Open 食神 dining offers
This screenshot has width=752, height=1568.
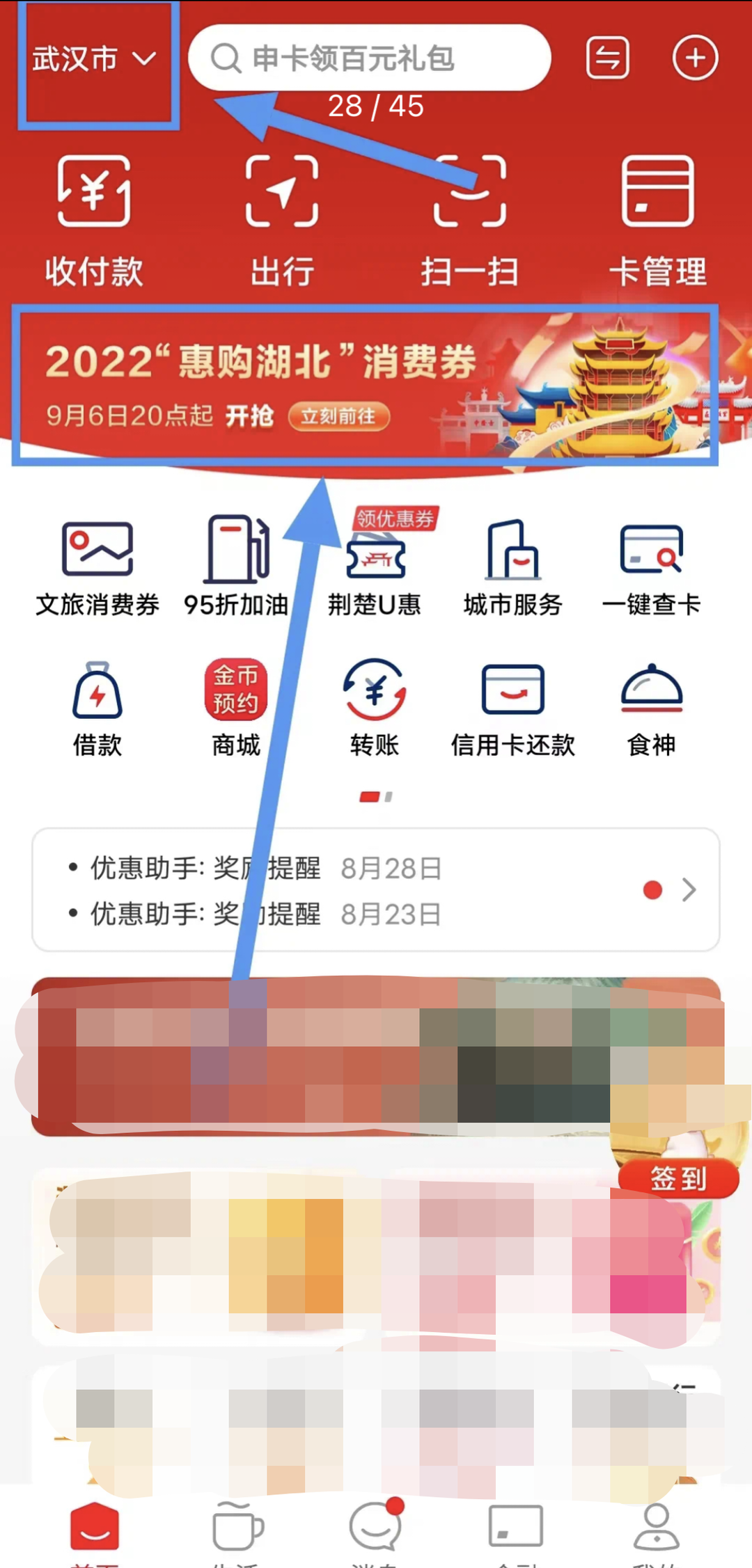pos(651,708)
